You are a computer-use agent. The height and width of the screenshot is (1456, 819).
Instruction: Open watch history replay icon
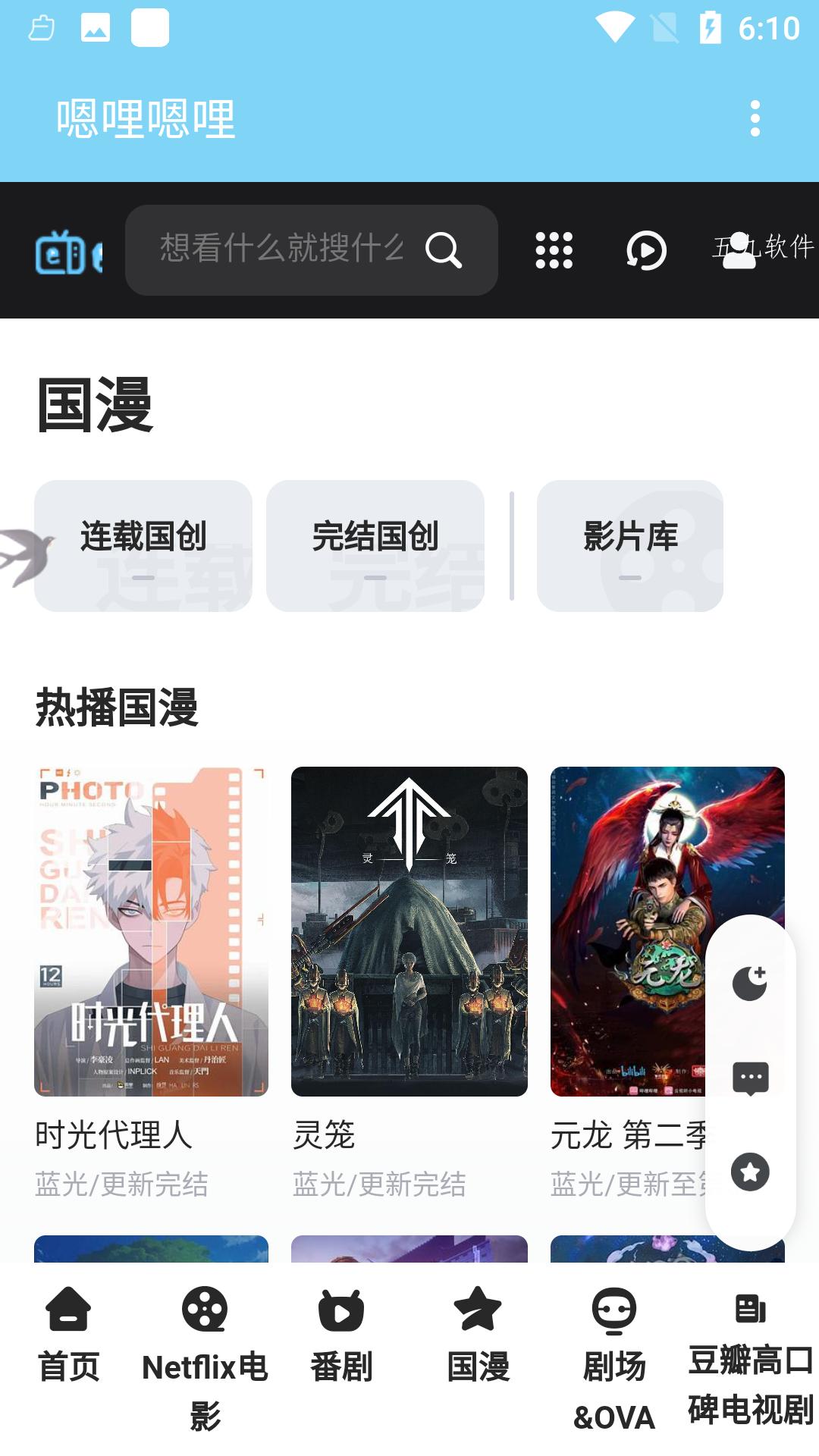tap(646, 249)
